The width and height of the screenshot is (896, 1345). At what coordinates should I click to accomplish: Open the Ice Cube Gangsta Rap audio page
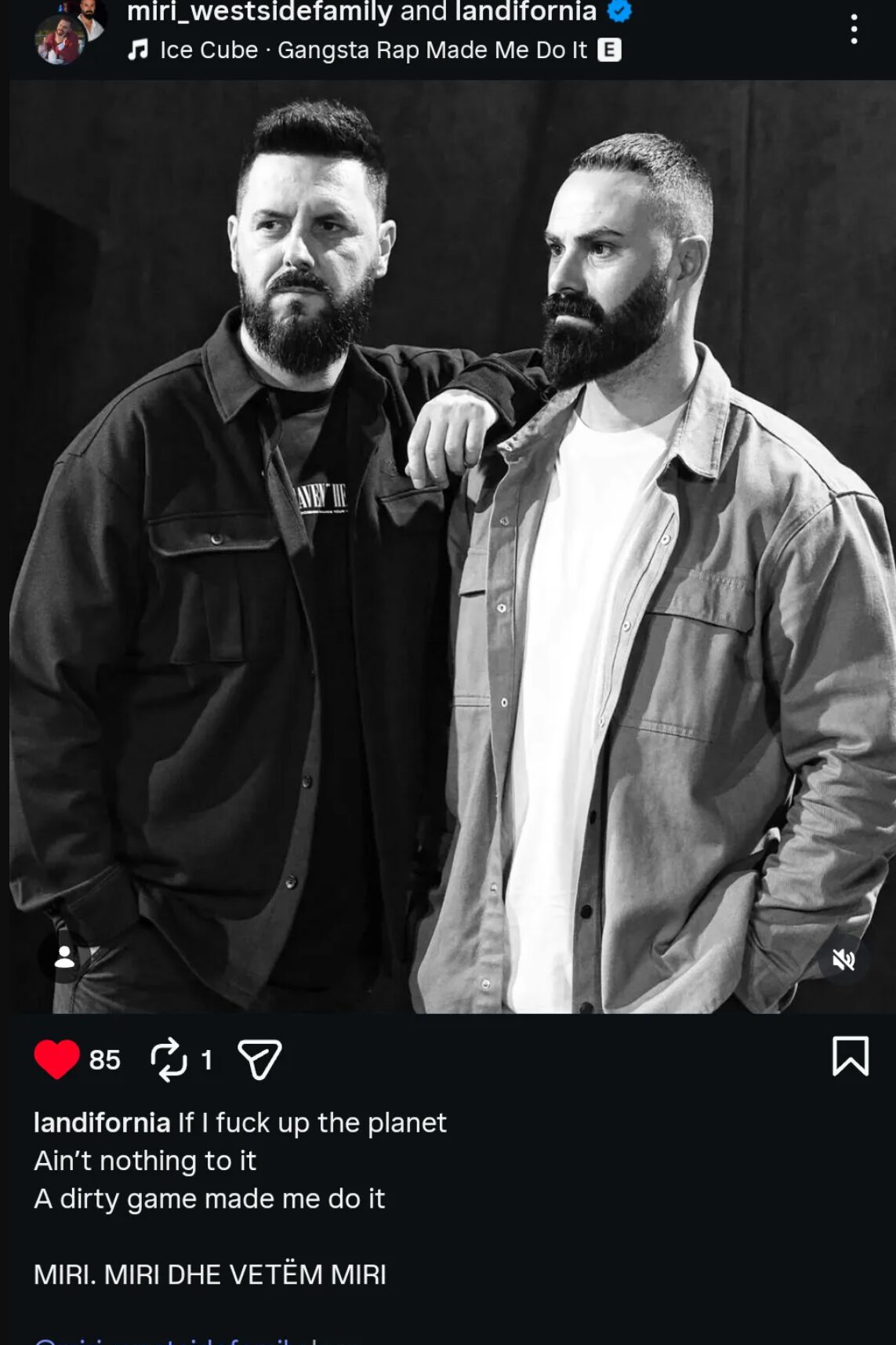pos(372,50)
